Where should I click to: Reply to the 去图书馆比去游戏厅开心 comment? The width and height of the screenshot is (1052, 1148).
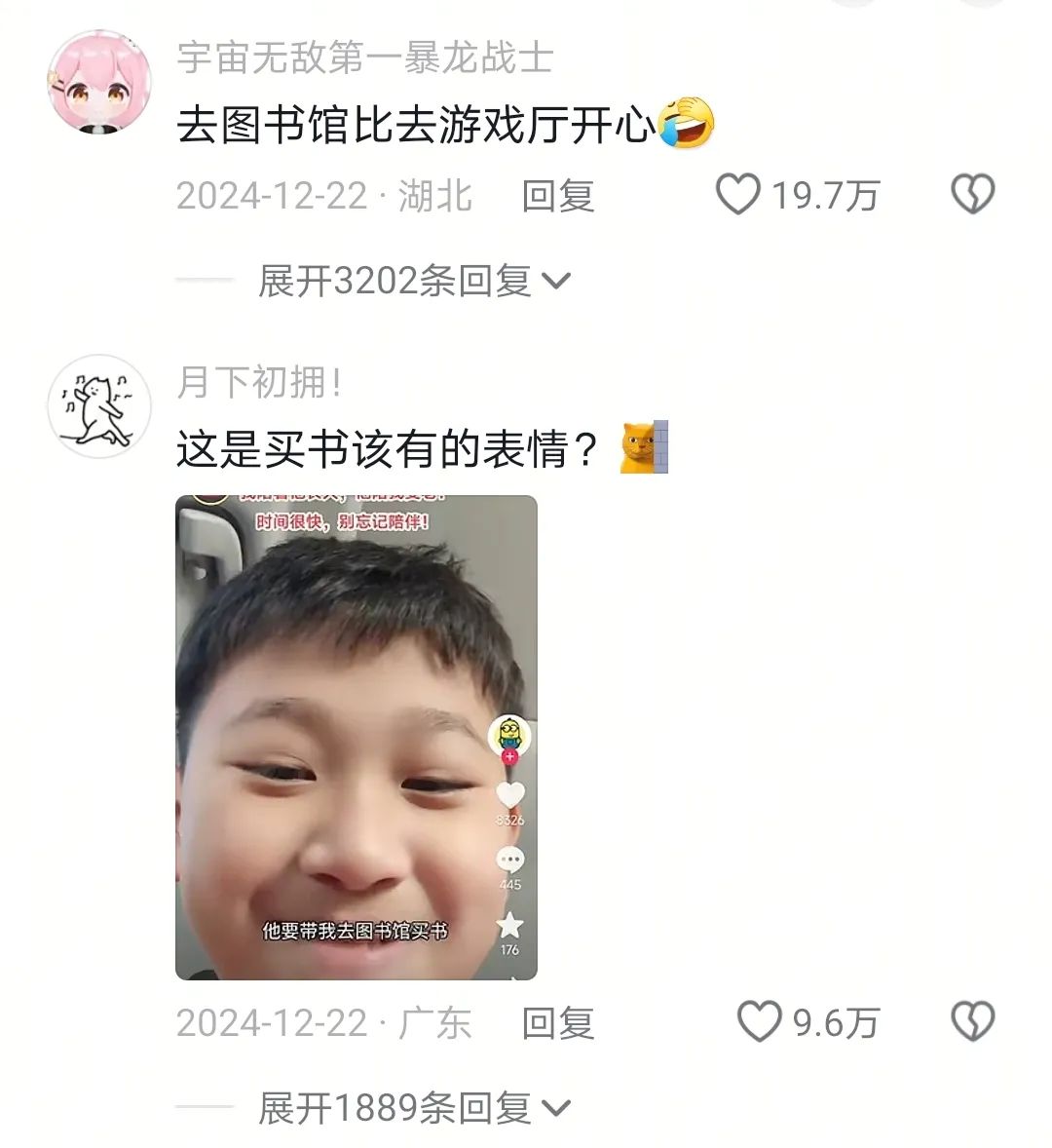click(x=557, y=196)
